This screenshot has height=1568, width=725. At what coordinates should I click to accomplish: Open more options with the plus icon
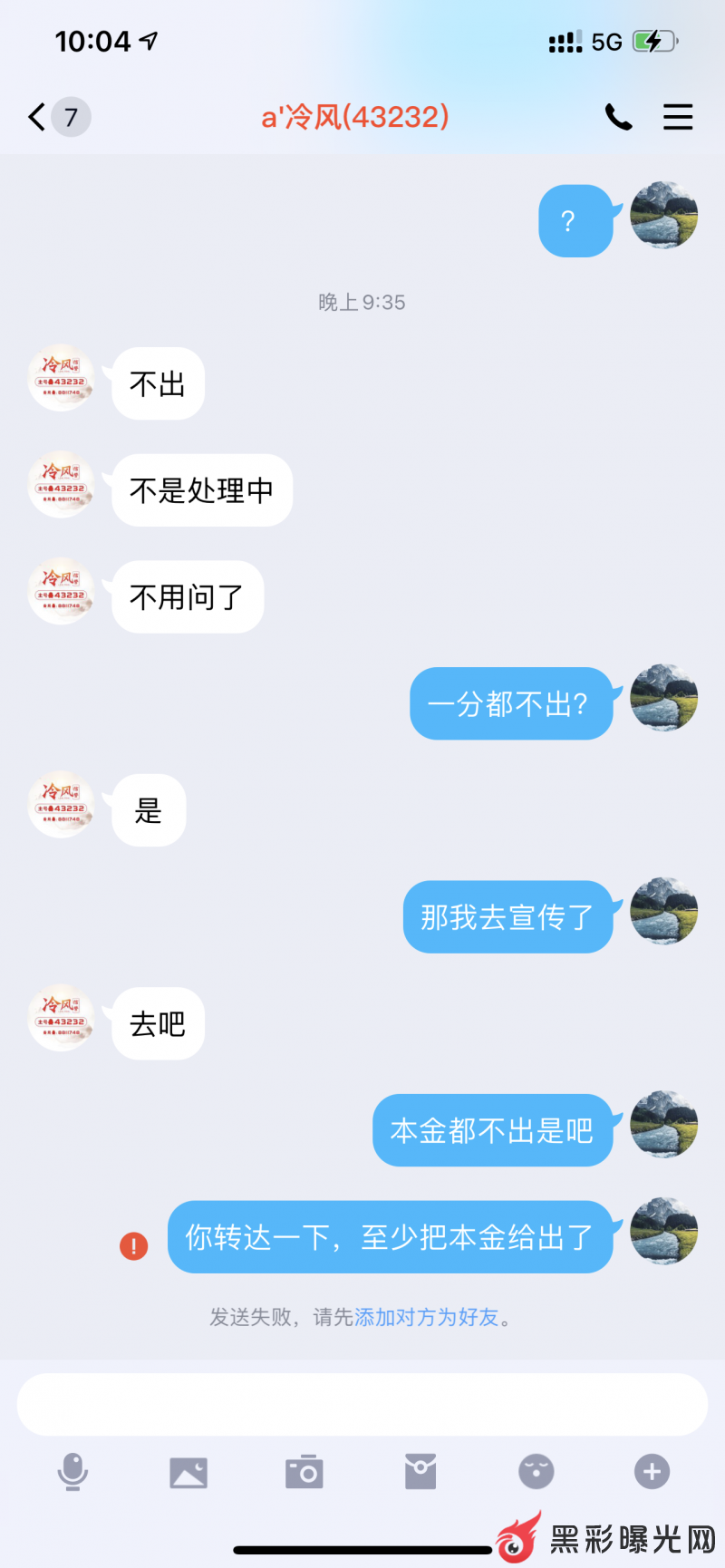(652, 1472)
